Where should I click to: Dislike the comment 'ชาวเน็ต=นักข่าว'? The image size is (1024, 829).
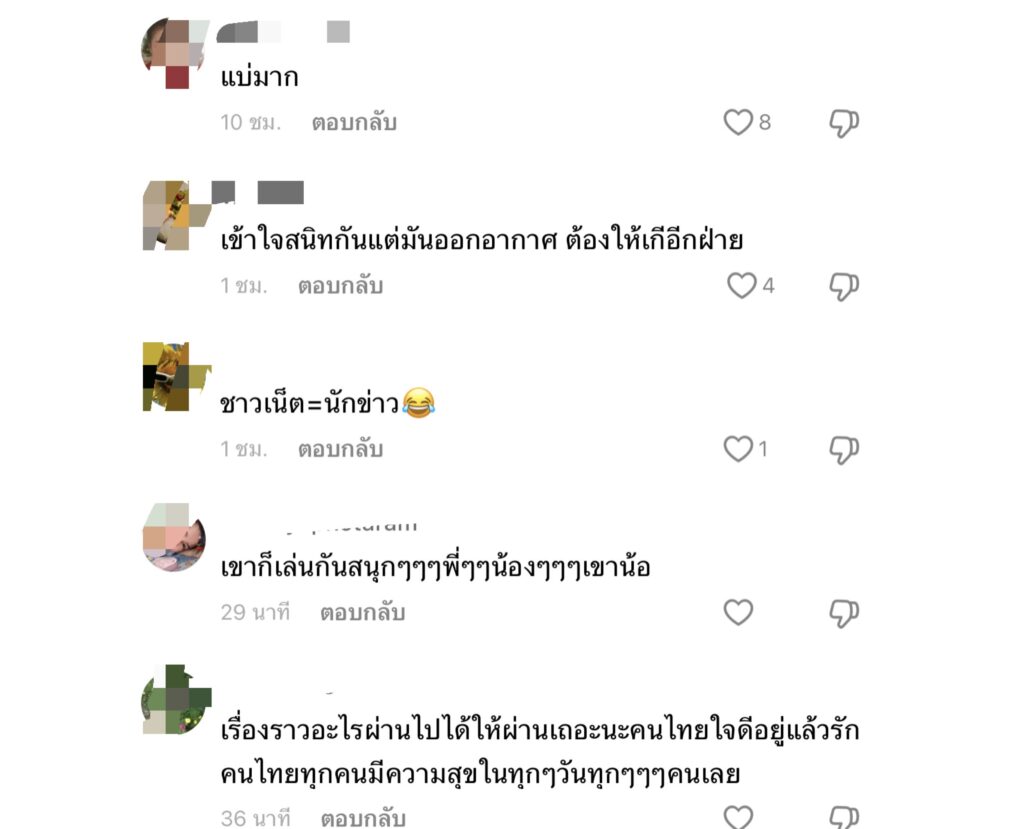click(844, 450)
